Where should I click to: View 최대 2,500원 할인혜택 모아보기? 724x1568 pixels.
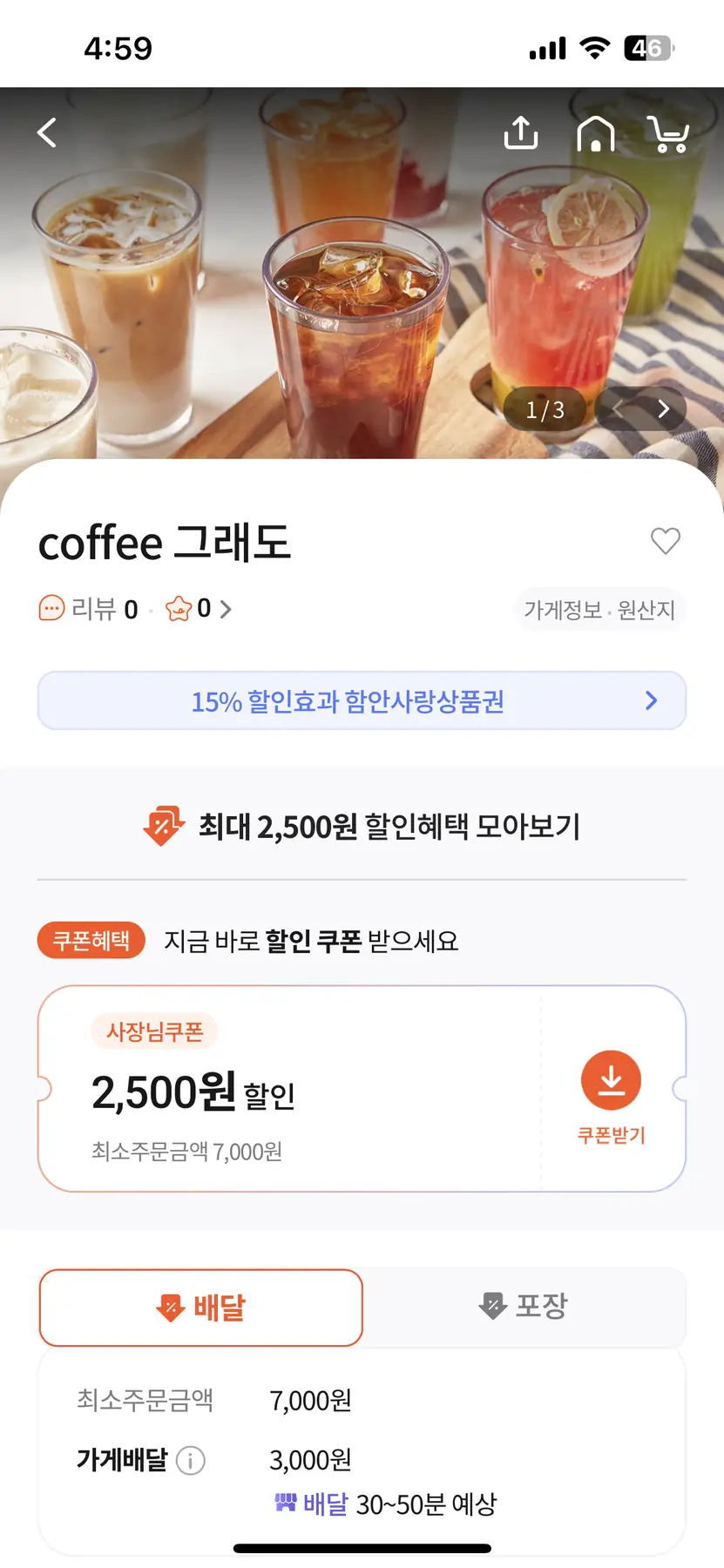point(362,826)
